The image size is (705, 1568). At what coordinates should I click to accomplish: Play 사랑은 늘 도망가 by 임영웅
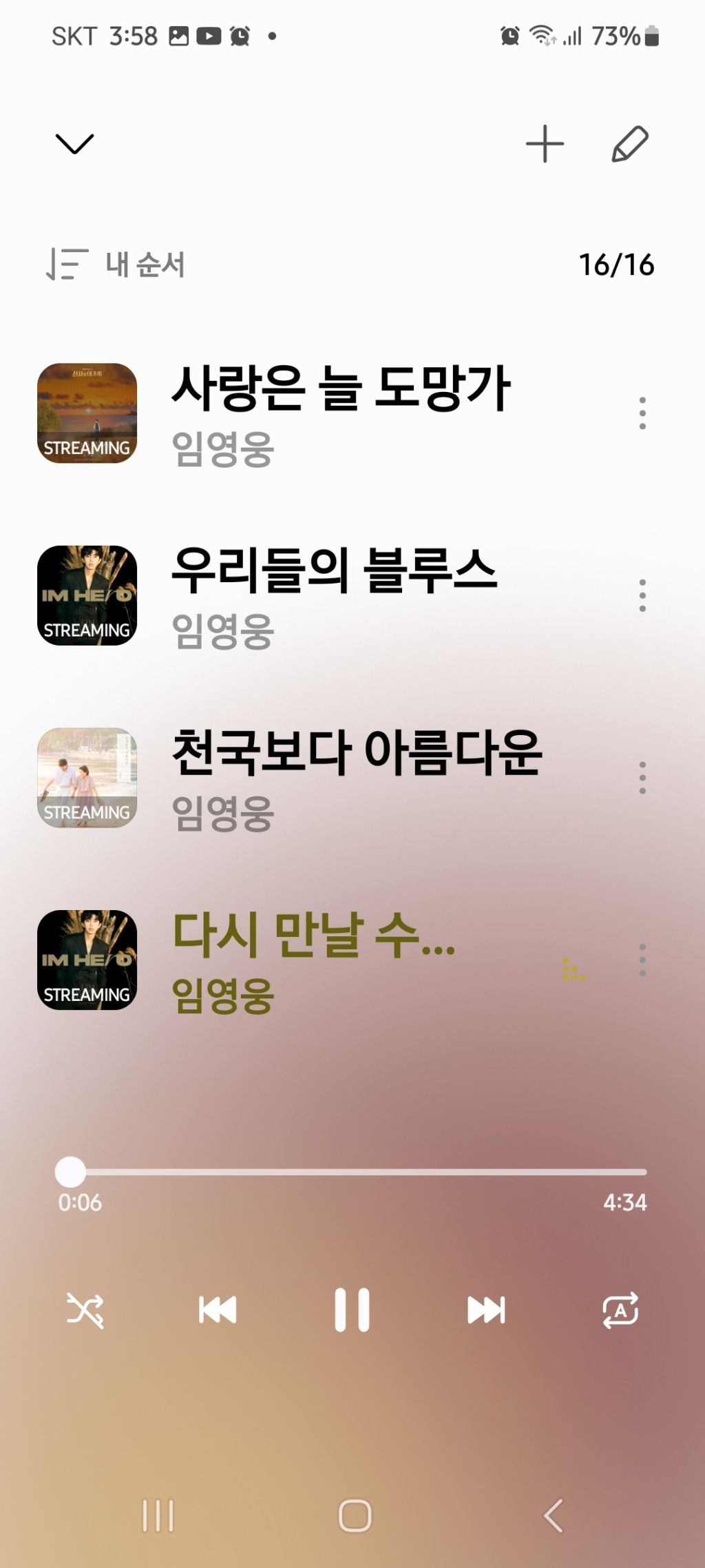(340, 413)
